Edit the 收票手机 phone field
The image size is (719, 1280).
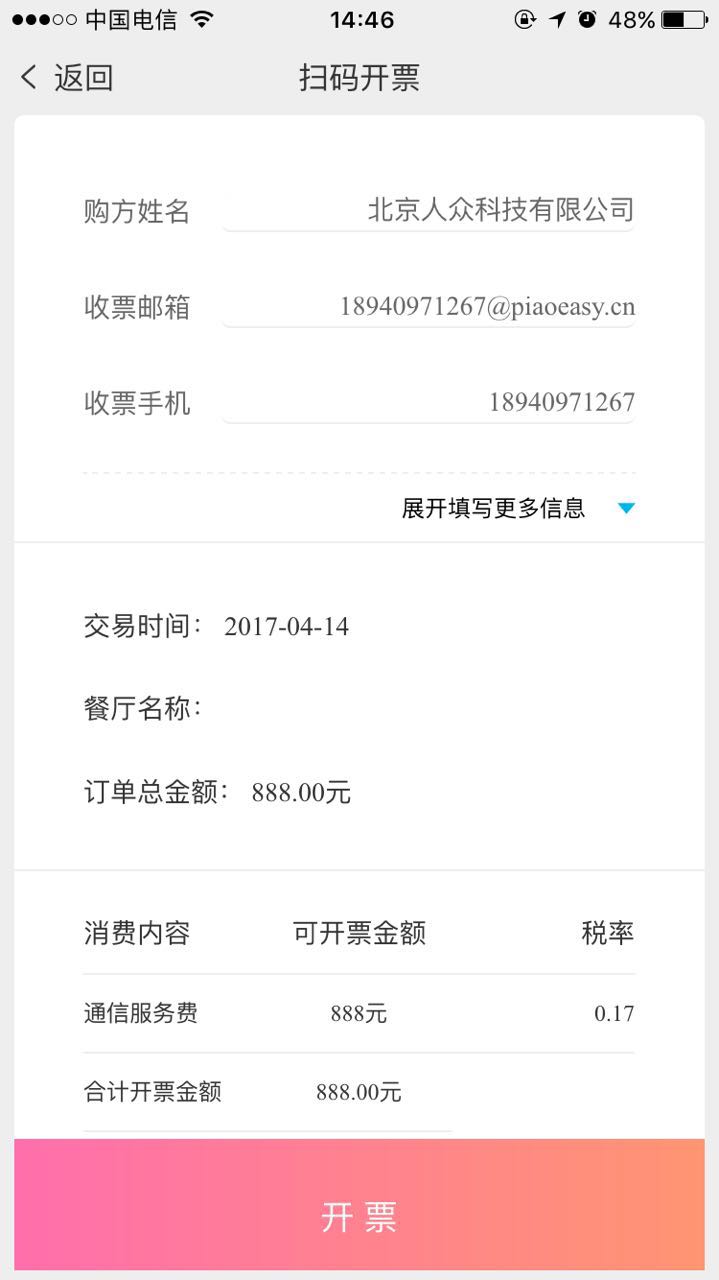[x=428, y=402]
